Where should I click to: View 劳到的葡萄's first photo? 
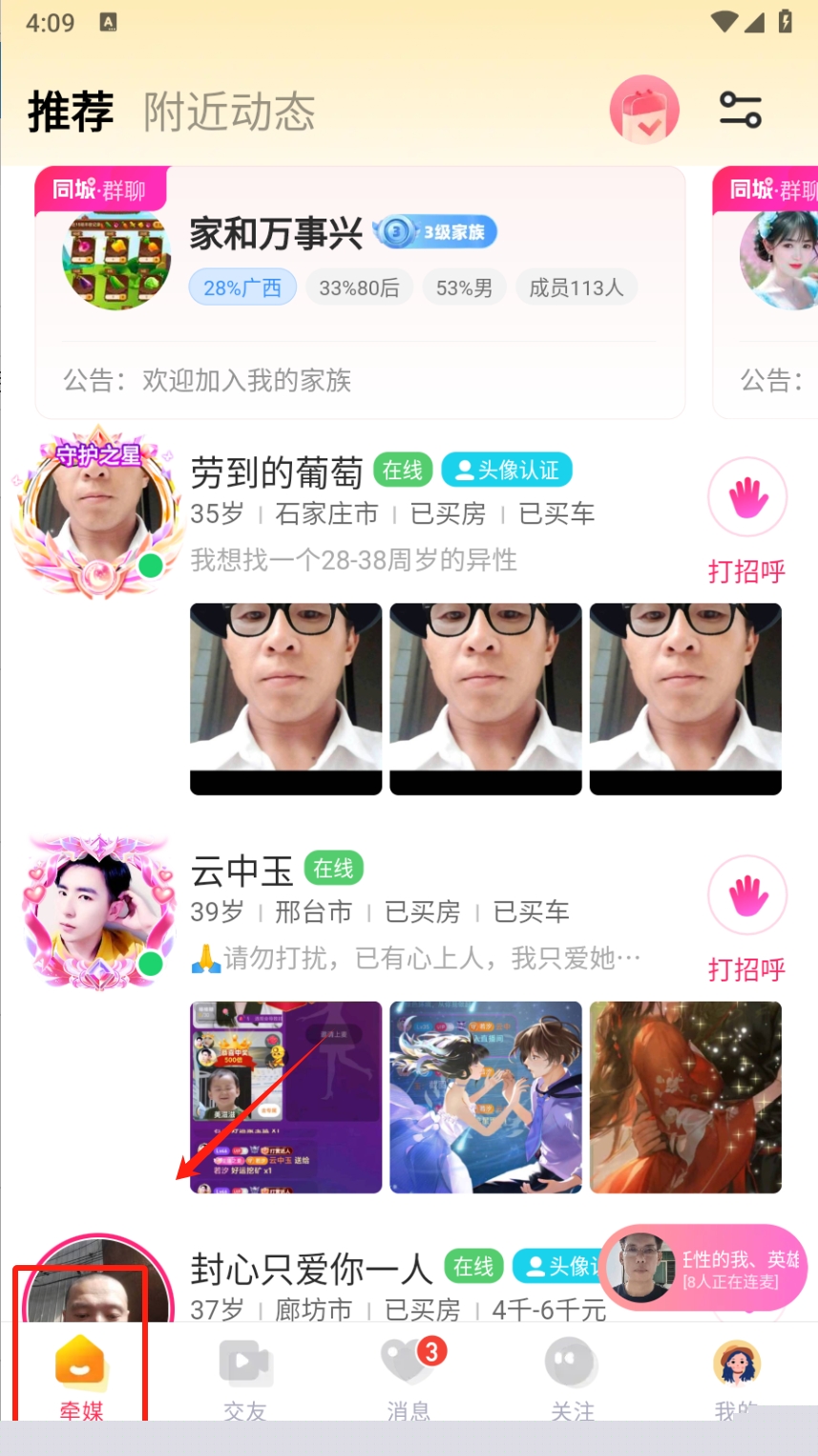pyautogui.click(x=285, y=698)
